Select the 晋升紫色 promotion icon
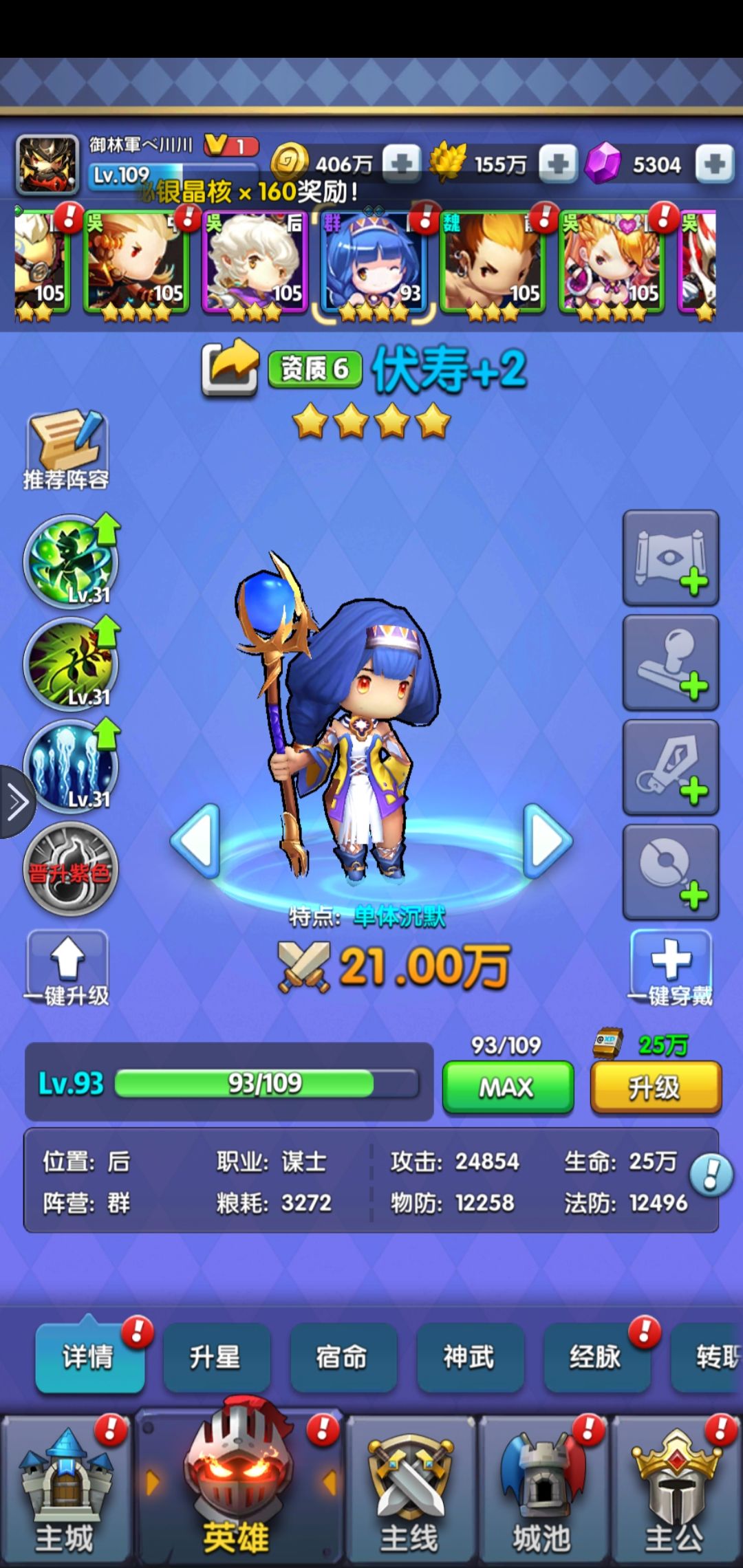 [x=71, y=870]
